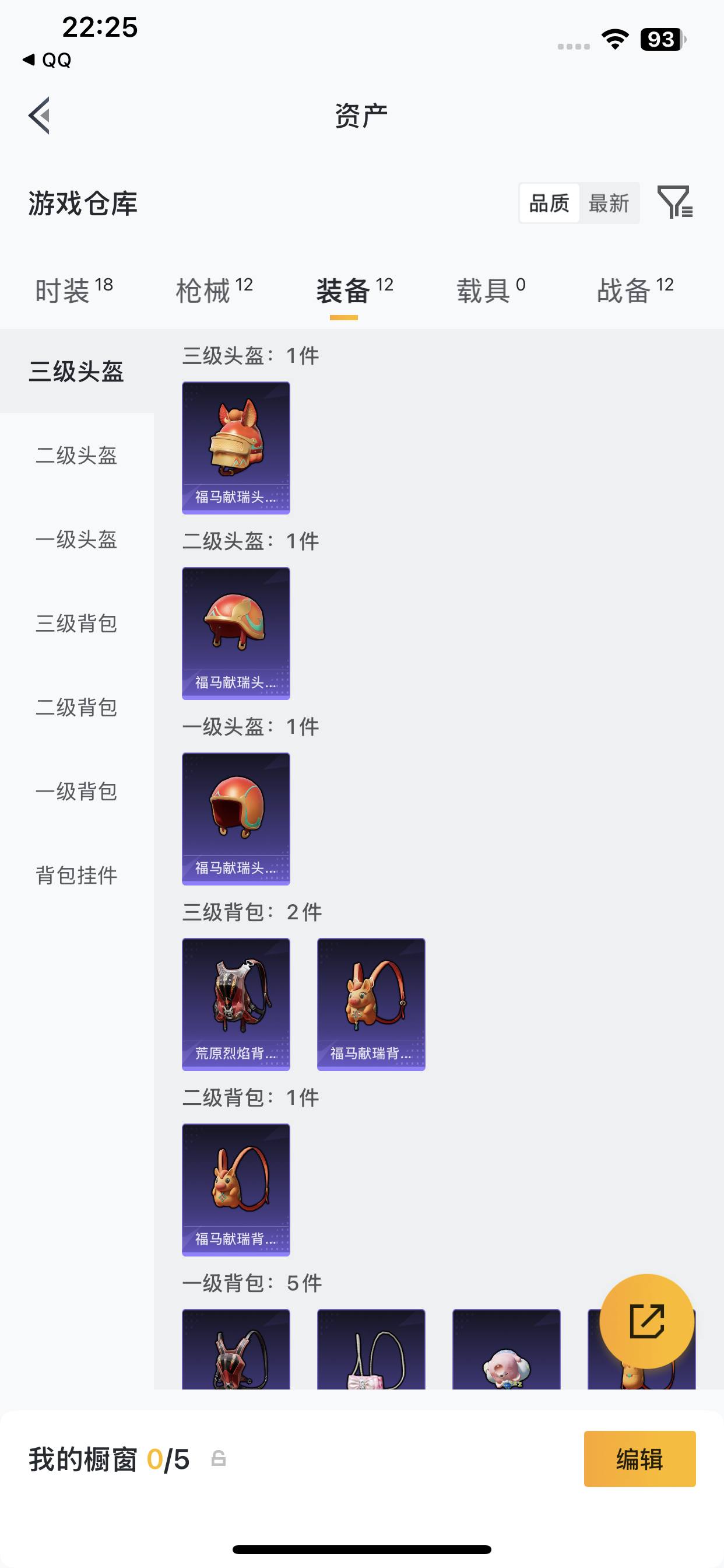This screenshot has width=724, height=1568.
Task: Click the back arrow icon
Action: click(x=38, y=116)
